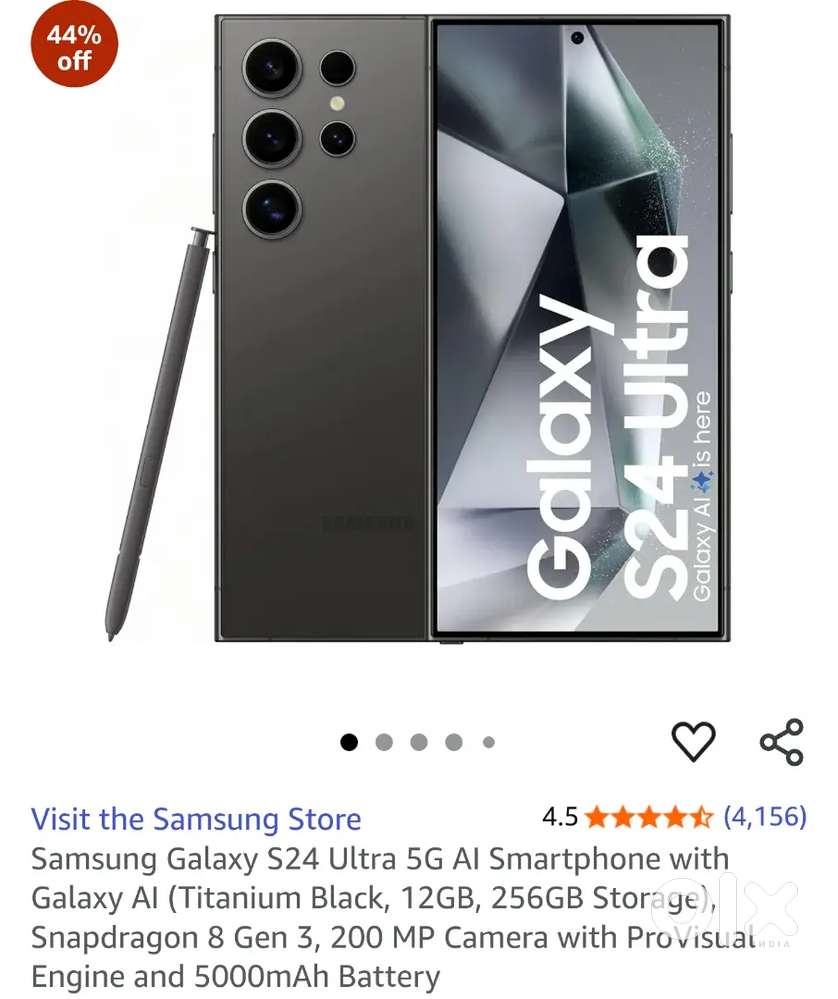
Task: Jump to the second image dot
Action: (x=384, y=742)
